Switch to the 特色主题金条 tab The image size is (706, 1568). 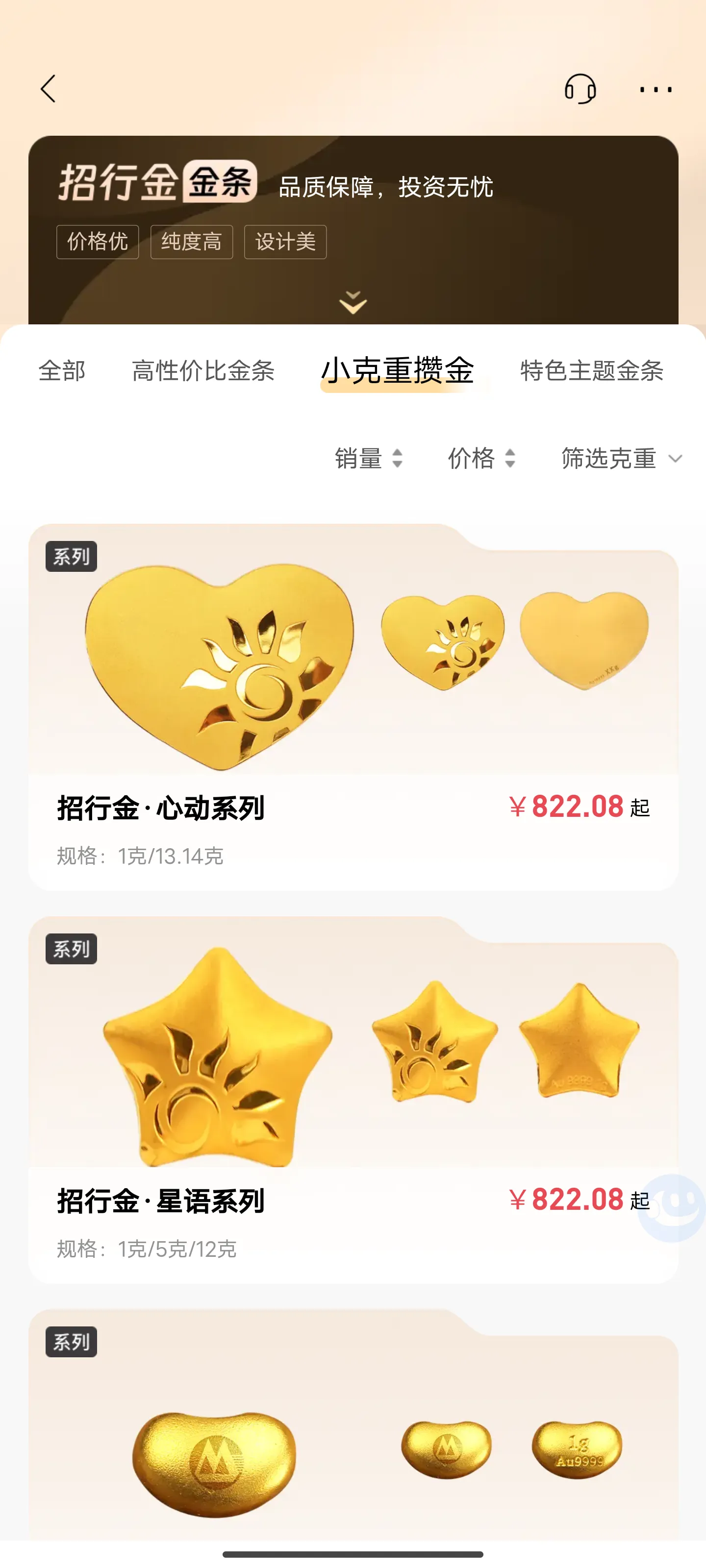pyautogui.click(x=591, y=371)
